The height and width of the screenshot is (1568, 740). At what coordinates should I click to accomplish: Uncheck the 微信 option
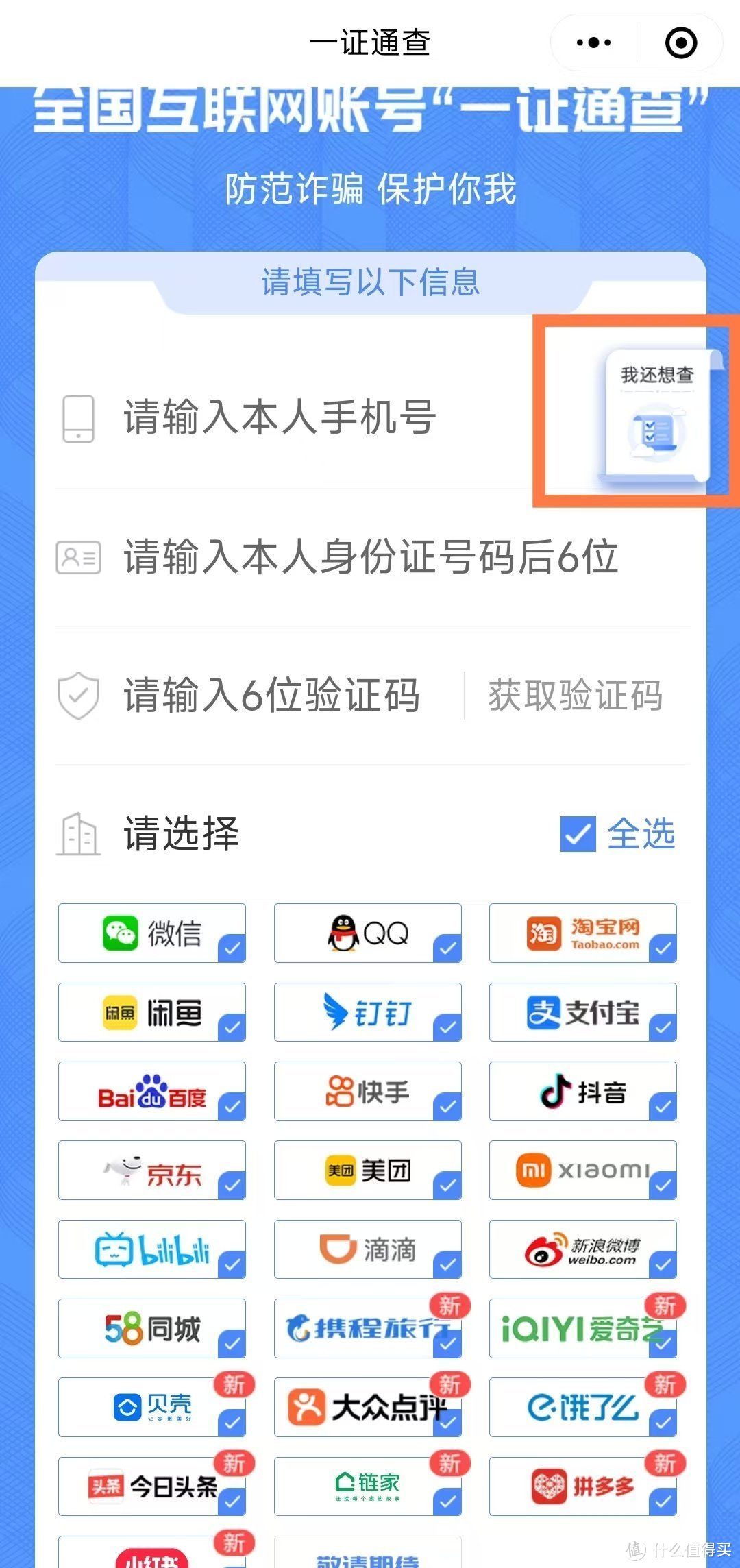(x=152, y=933)
